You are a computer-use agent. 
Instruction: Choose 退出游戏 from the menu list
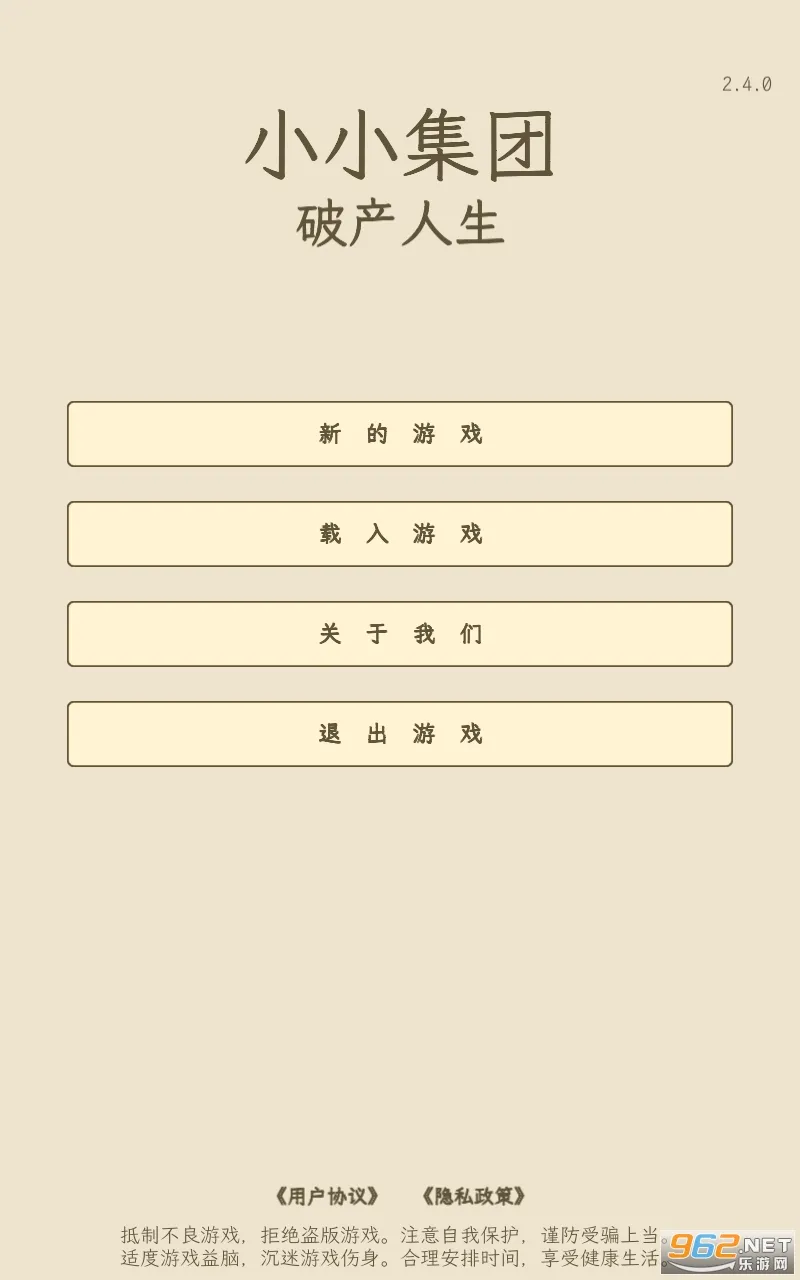click(400, 734)
